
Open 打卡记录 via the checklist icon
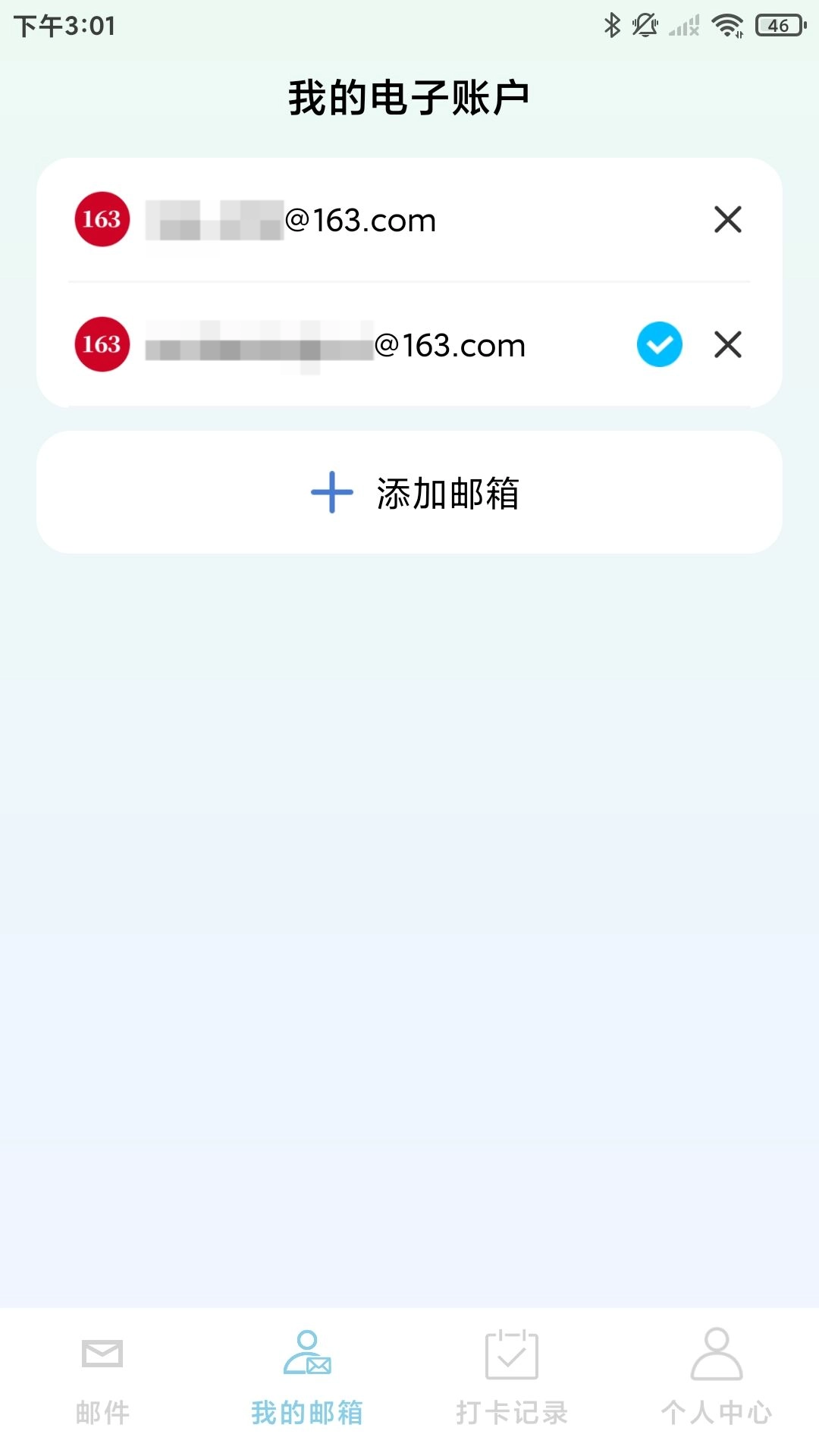(x=512, y=1357)
